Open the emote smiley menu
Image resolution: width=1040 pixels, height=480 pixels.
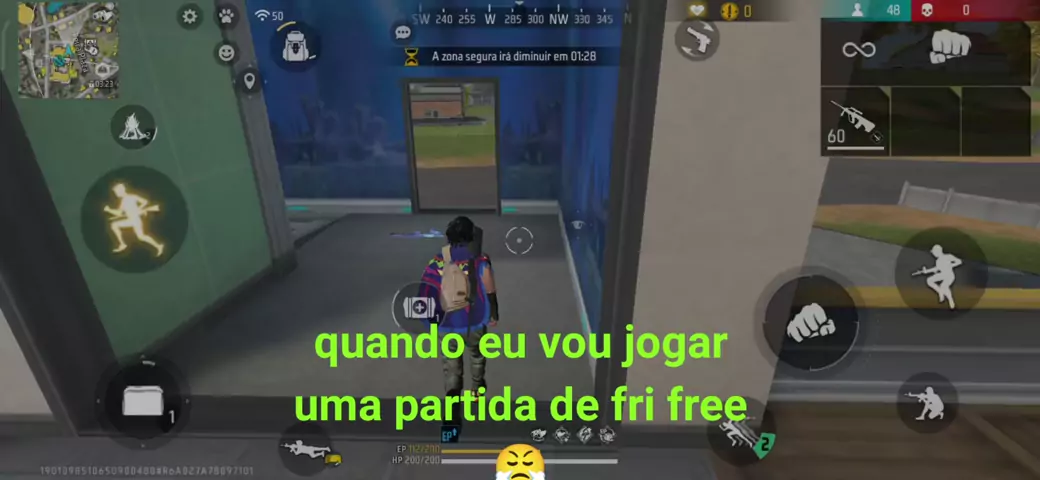[227, 51]
